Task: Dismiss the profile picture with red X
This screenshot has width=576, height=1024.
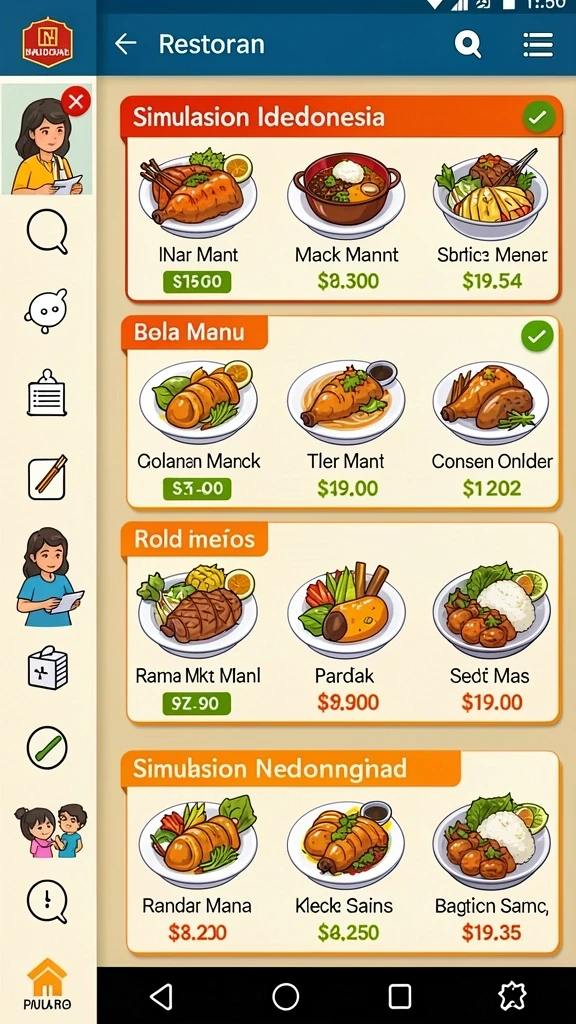Action: [76, 102]
